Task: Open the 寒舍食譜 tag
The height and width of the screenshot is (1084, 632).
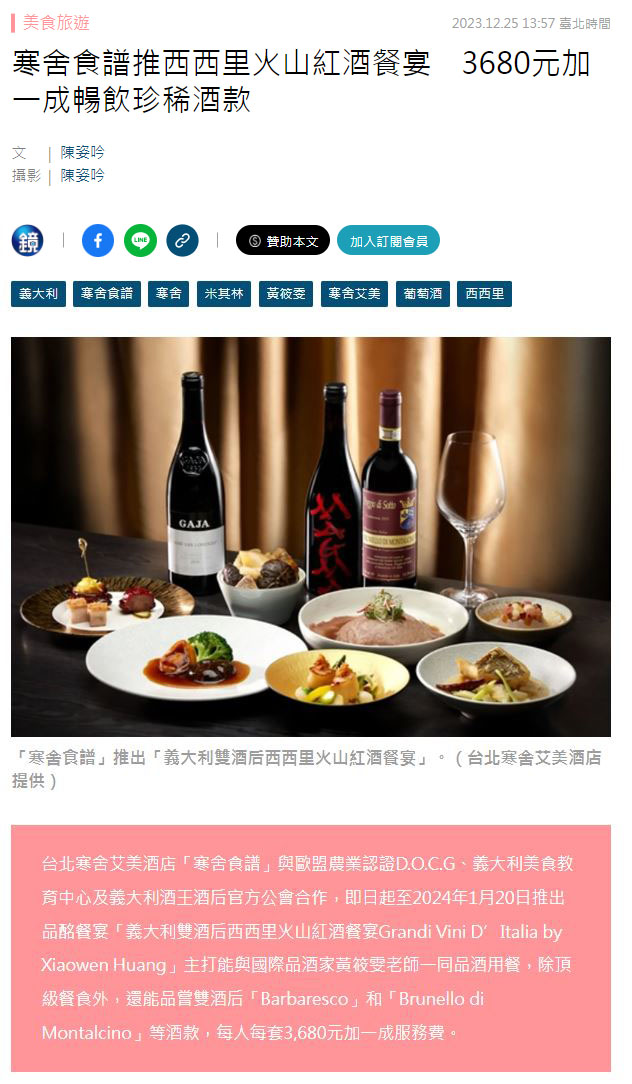Action: coord(107,294)
